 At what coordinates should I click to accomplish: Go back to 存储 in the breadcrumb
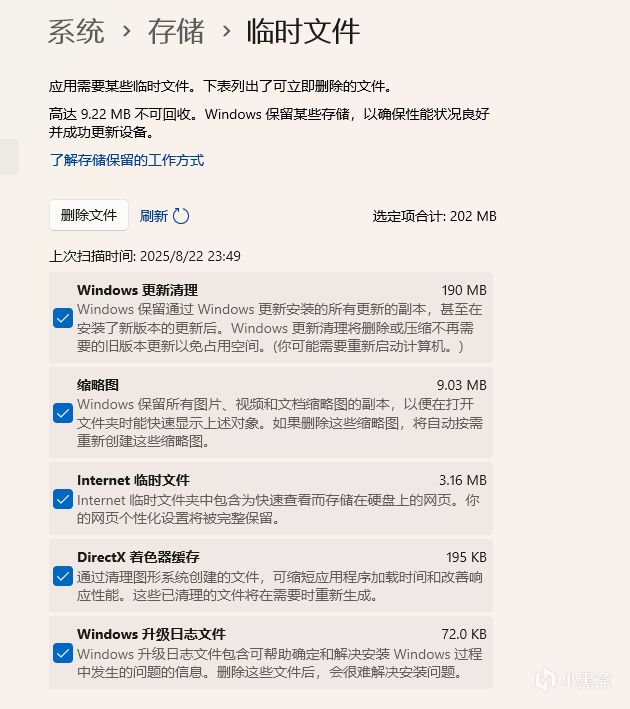click(x=176, y=31)
